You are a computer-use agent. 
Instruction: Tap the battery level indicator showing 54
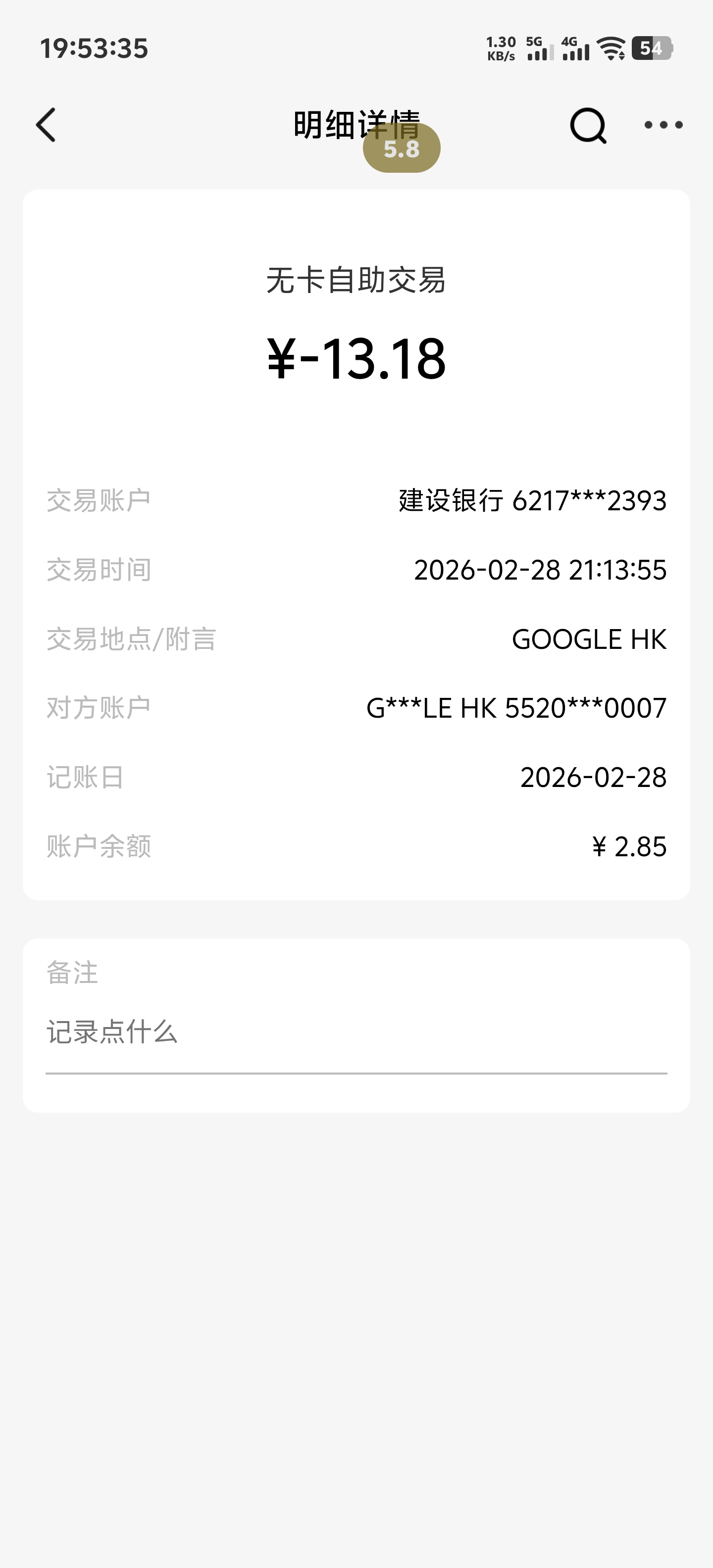650,49
